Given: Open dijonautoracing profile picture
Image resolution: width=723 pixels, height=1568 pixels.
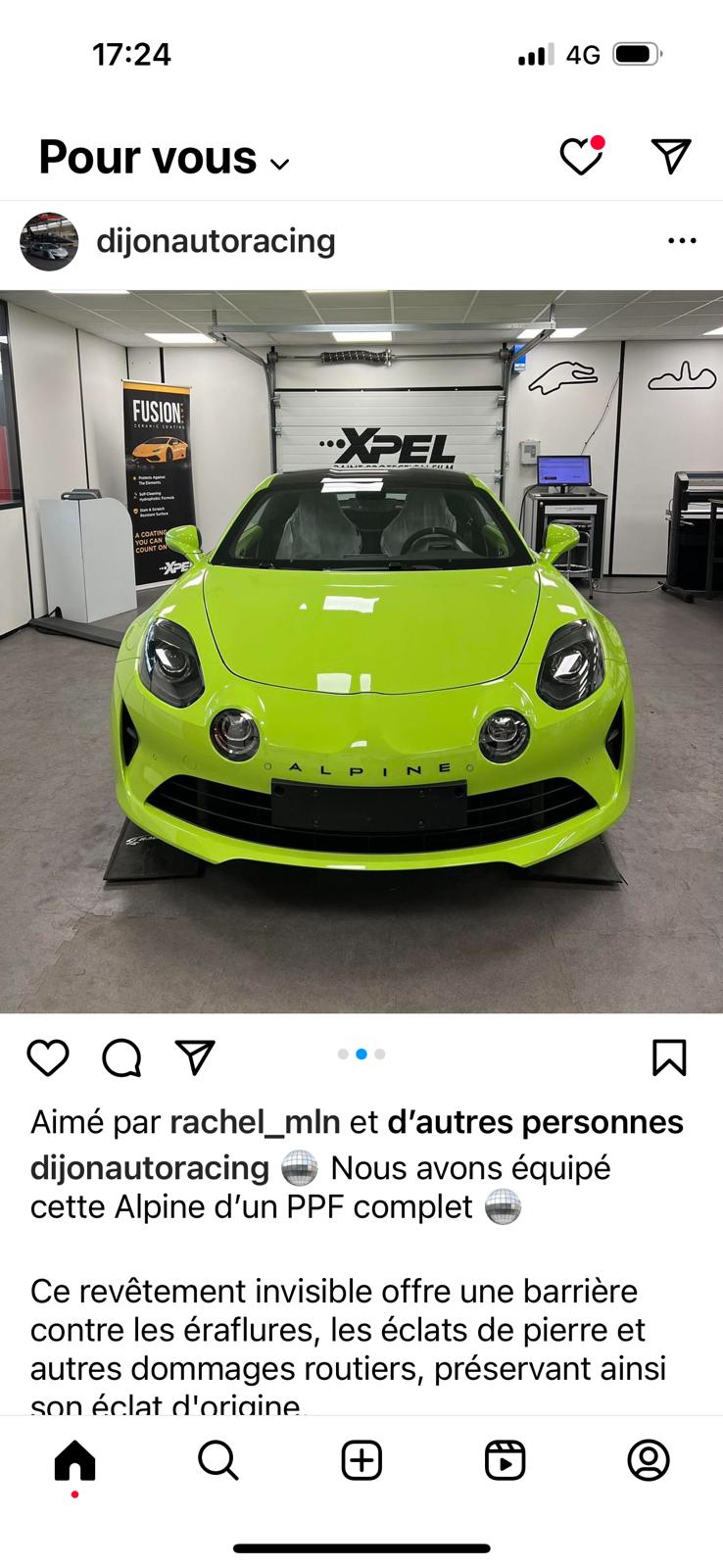Looking at the screenshot, I should [49, 241].
